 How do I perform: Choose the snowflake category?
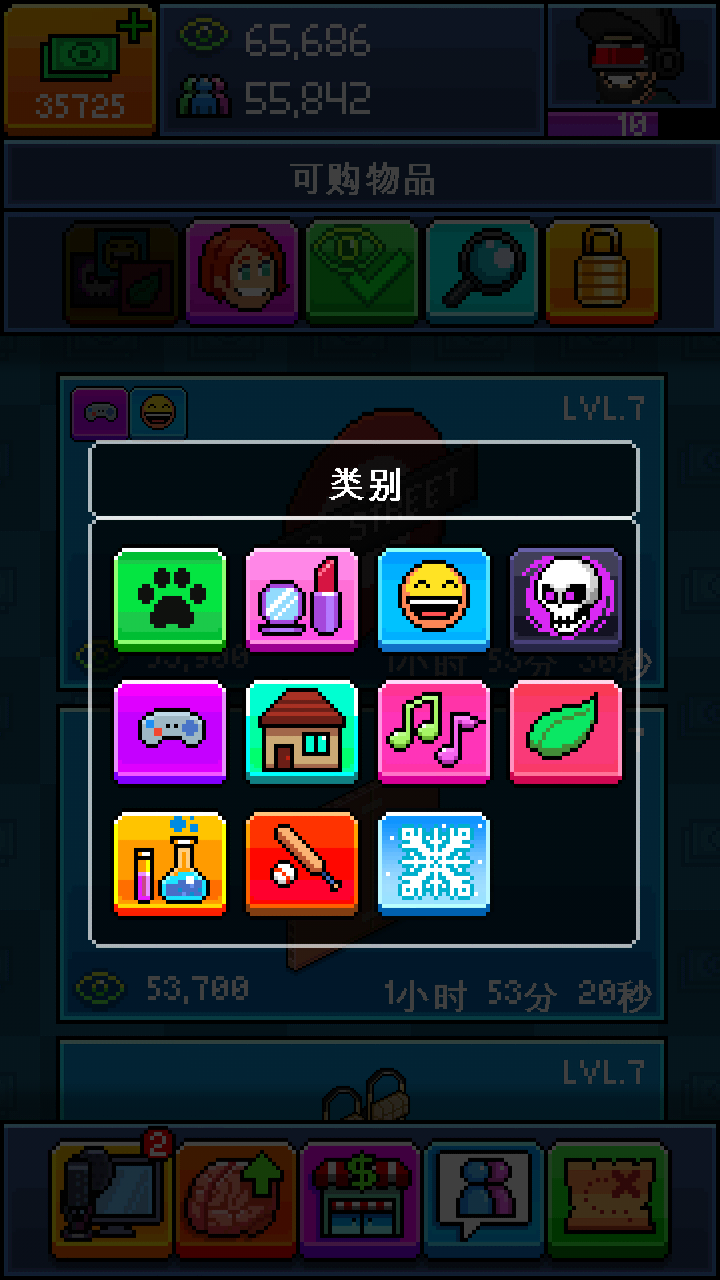click(433, 863)
